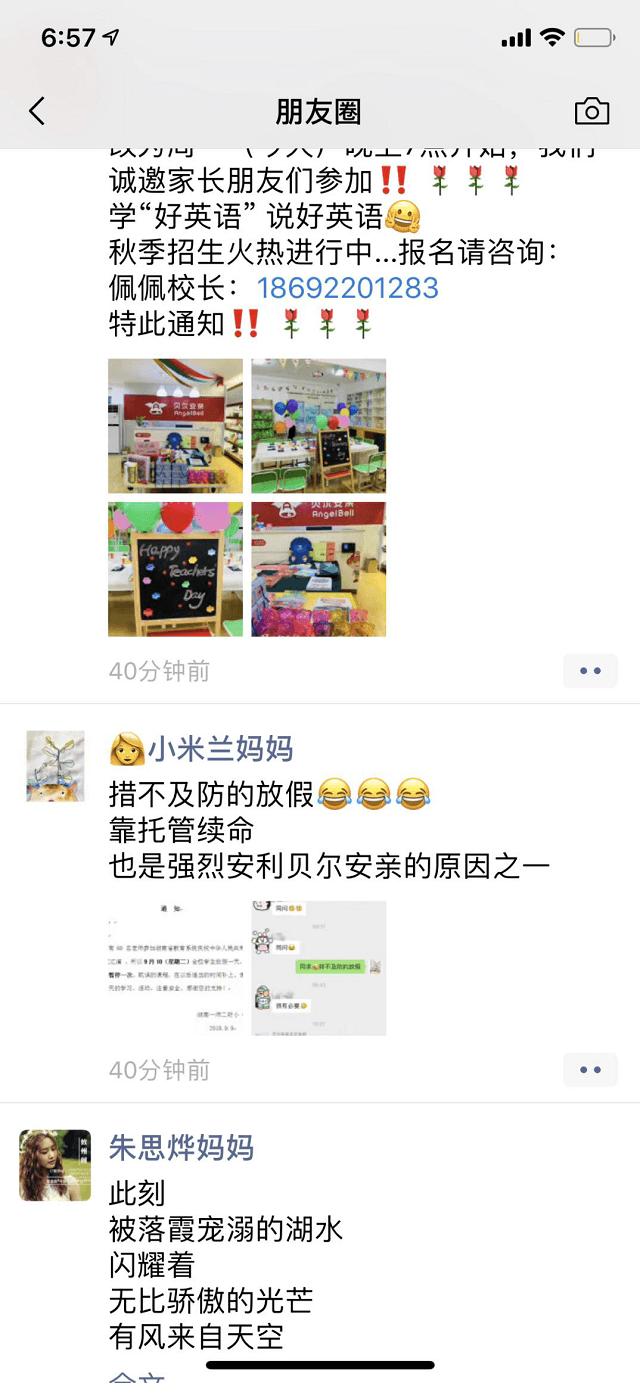Image resolution: width=640 pixels, height=1383 pixels.
Task: Tap 朱思烨妈妈's avatar
Action: 56,1165
